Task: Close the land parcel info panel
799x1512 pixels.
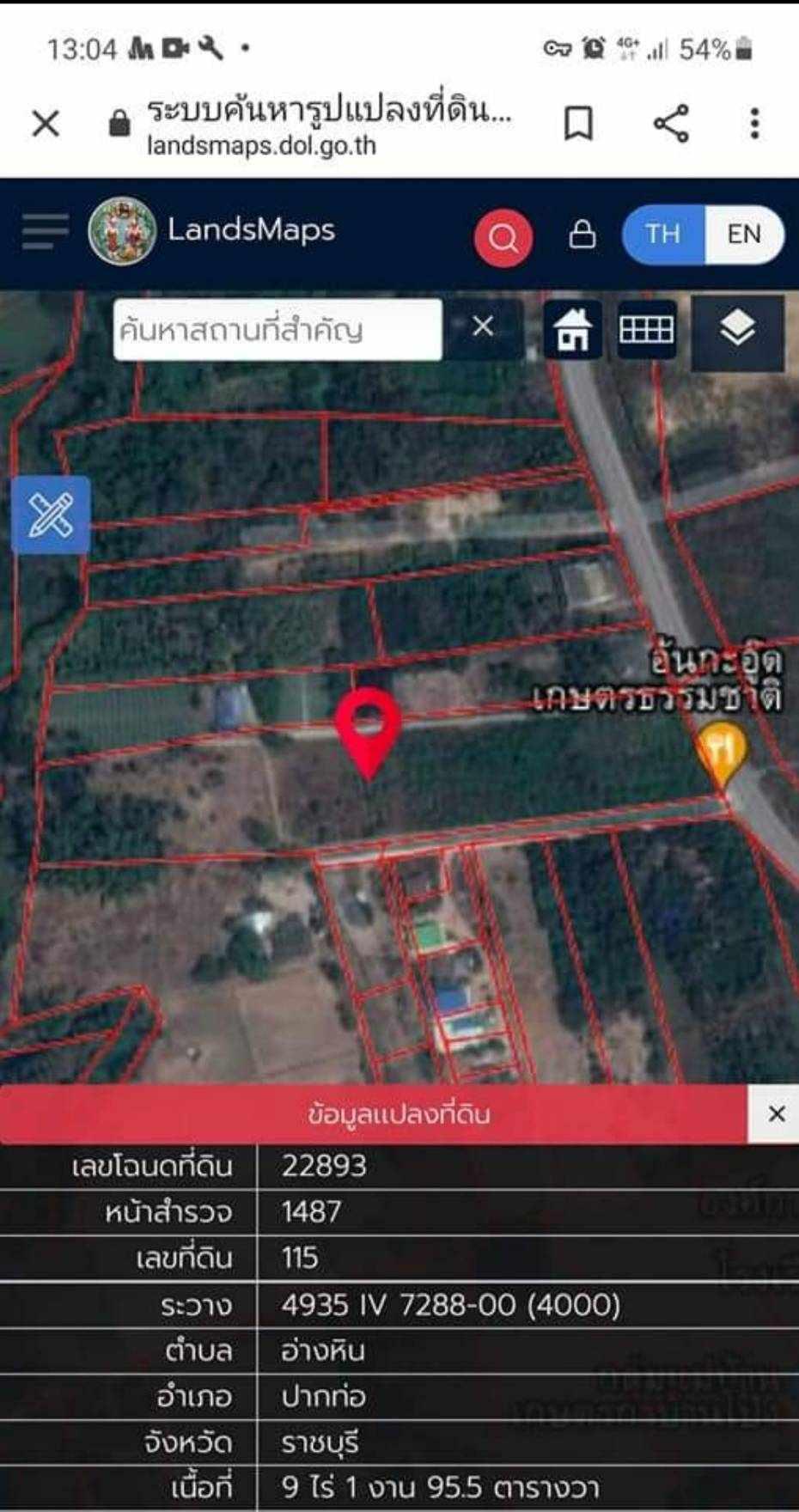Action: pyautogui.click(x=777, y=1114)
